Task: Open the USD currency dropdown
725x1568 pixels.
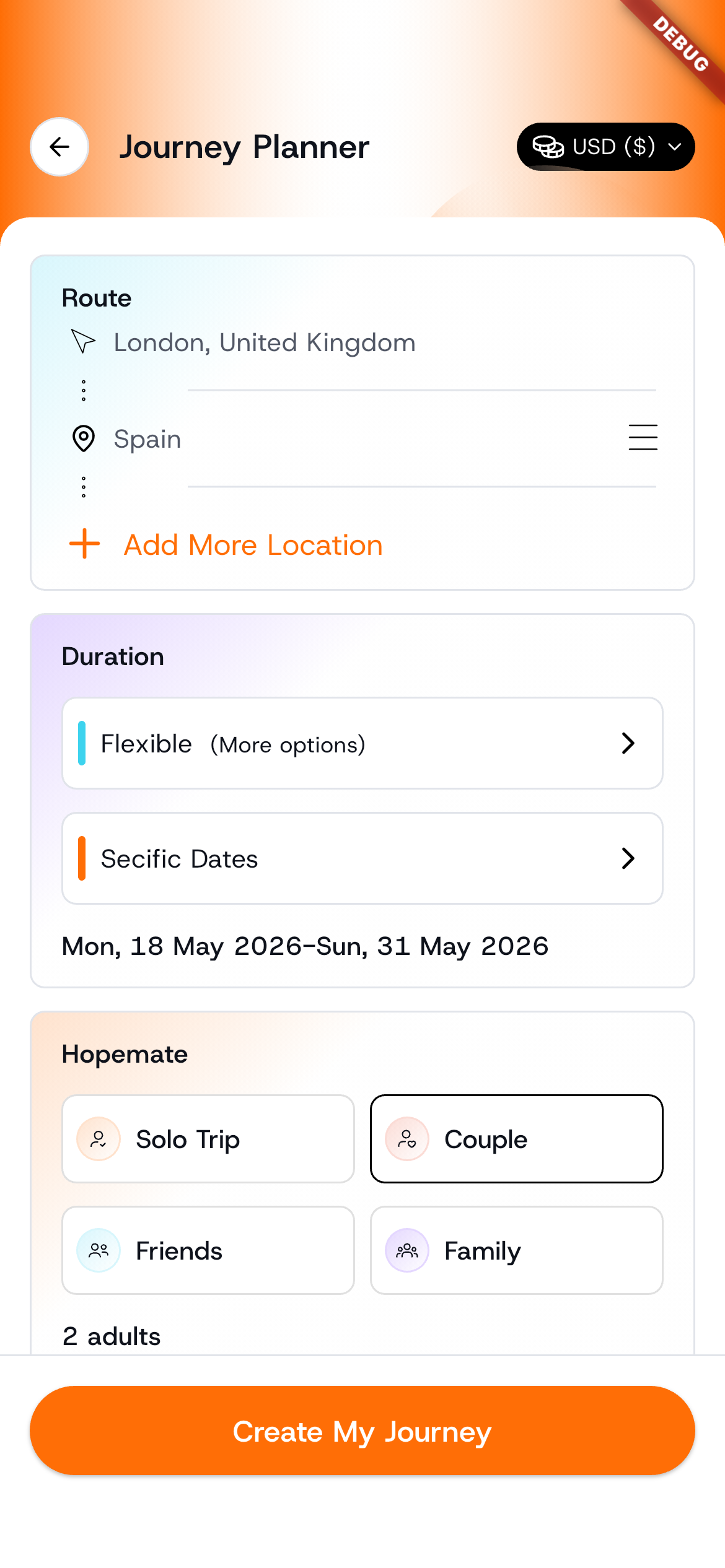Action: pyautogui.click(x=605, y=147)
